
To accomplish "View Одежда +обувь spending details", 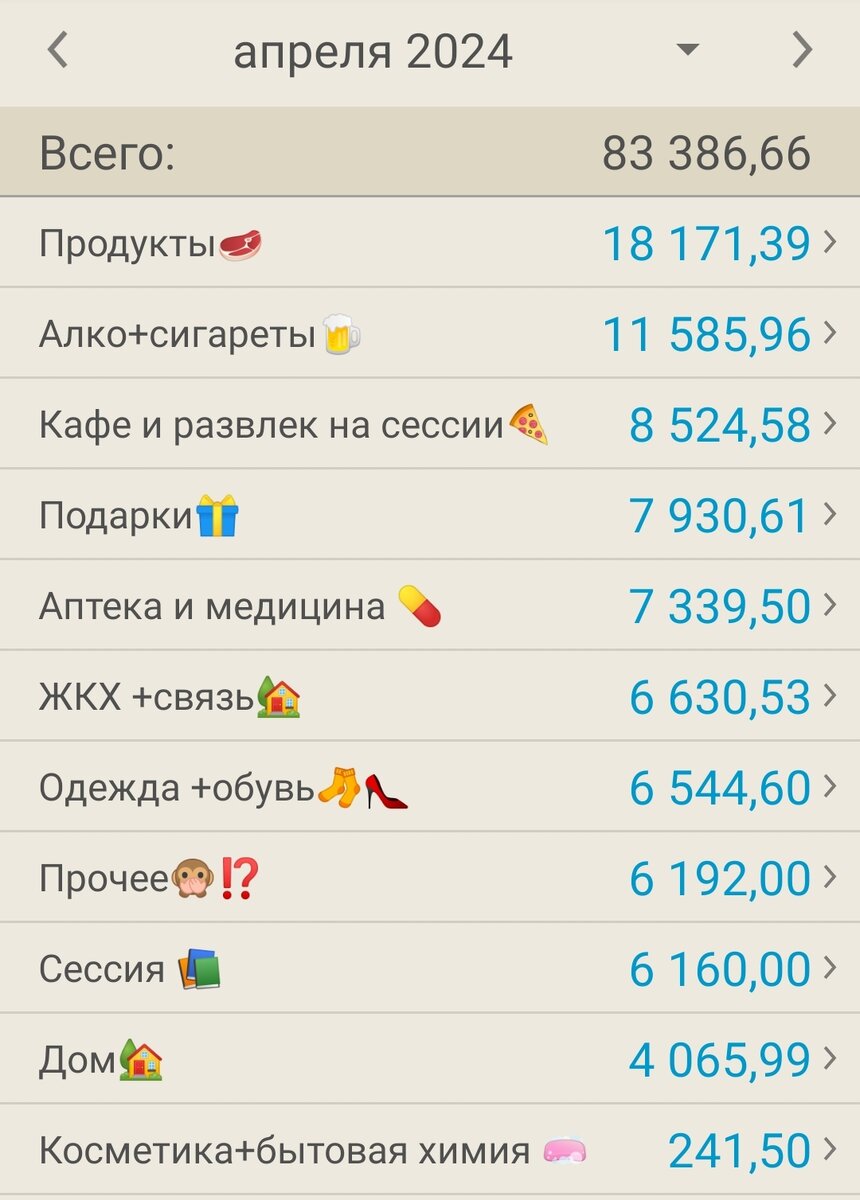I will point(430,788).
